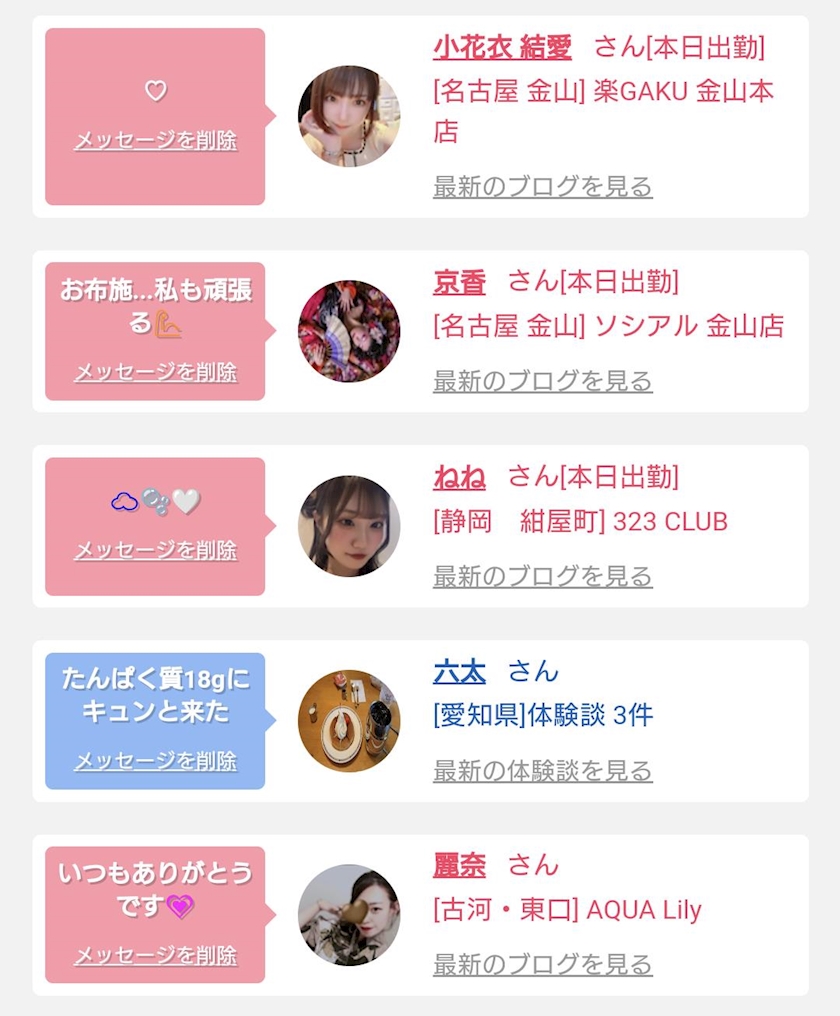
Task: Open 京香's profile link
Action: click(460, 282)
